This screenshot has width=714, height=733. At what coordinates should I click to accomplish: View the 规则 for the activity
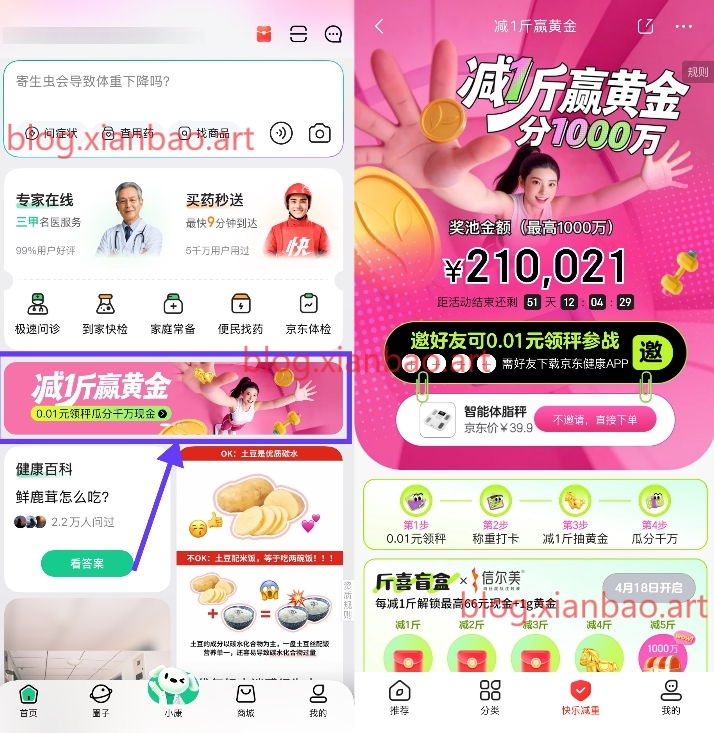coord(698,72)
